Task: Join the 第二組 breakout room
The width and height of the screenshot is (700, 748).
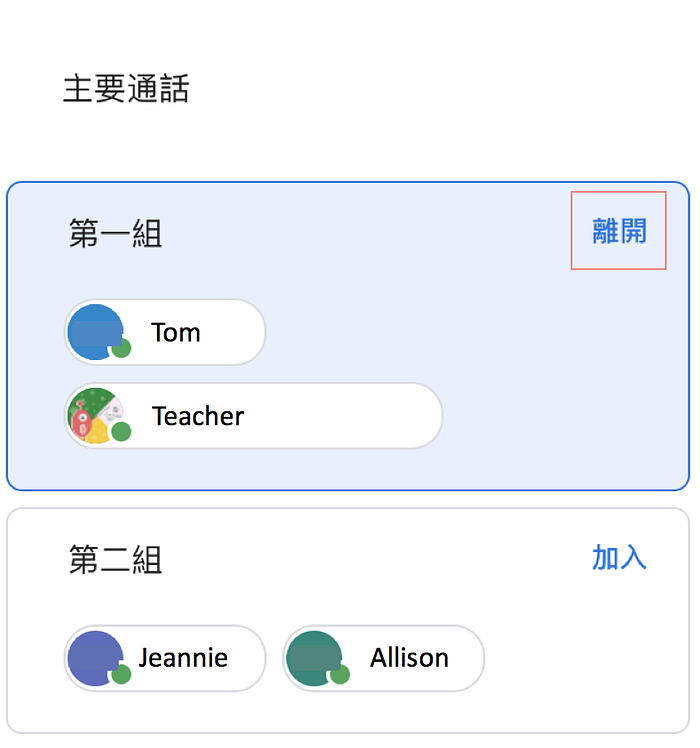Action: click(619, 557)
